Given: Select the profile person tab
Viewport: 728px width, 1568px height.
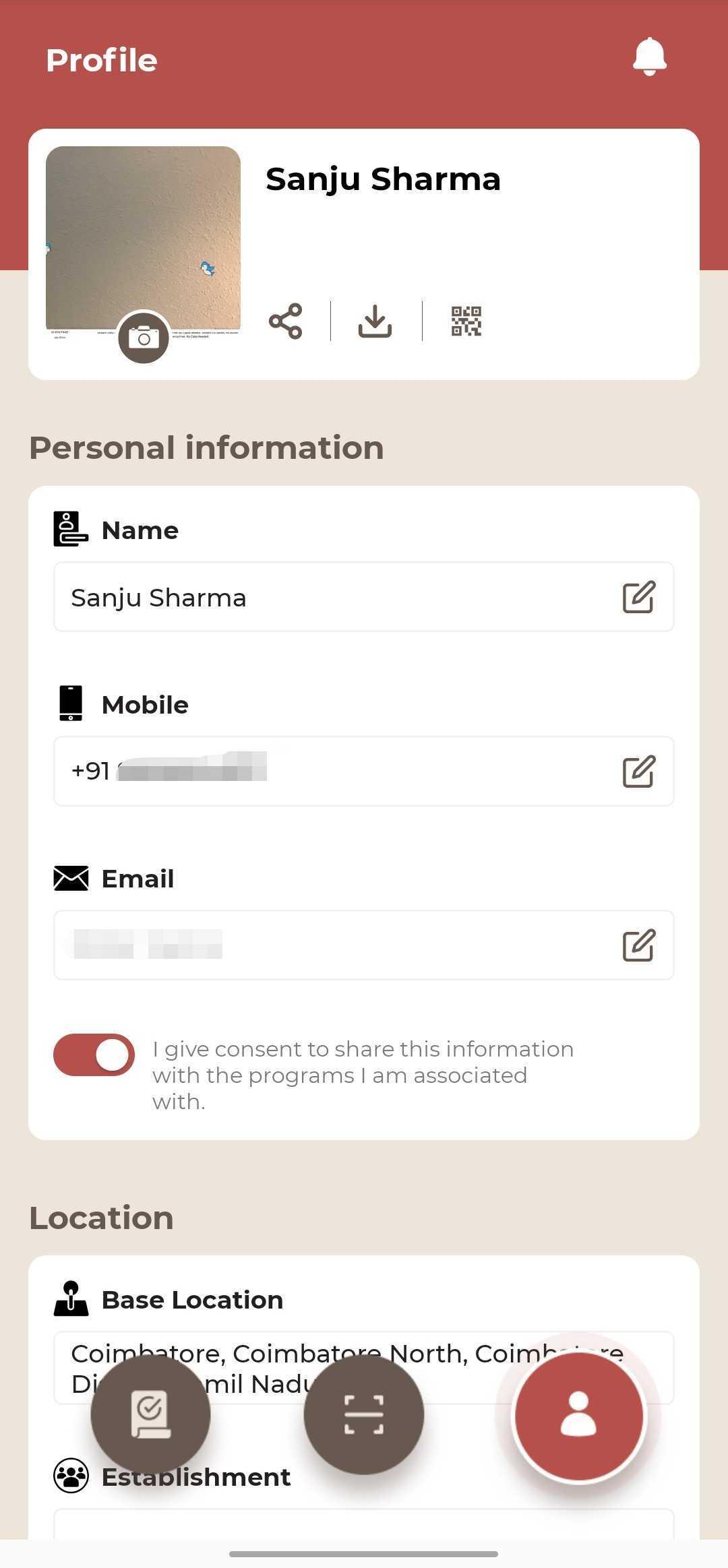Looking at the screenshot, I should (x=578, y=1416).
